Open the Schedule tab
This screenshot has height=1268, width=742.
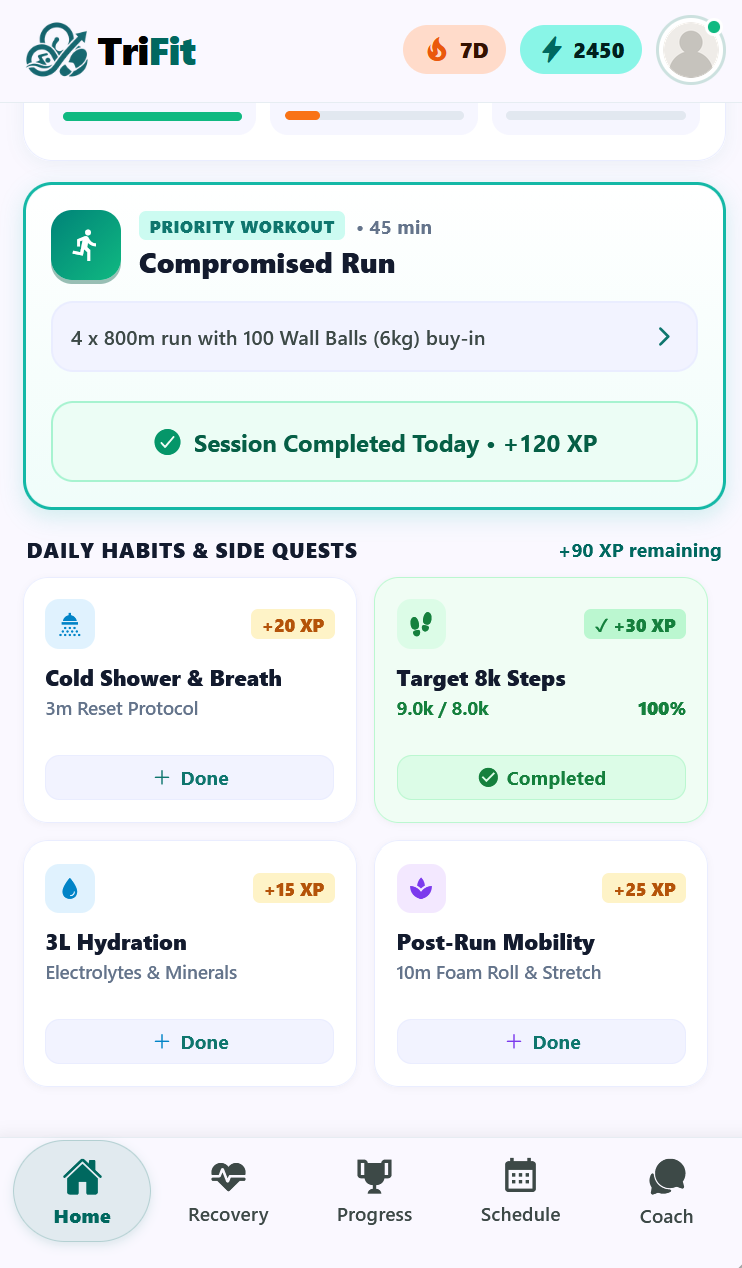pos(520,1191)
